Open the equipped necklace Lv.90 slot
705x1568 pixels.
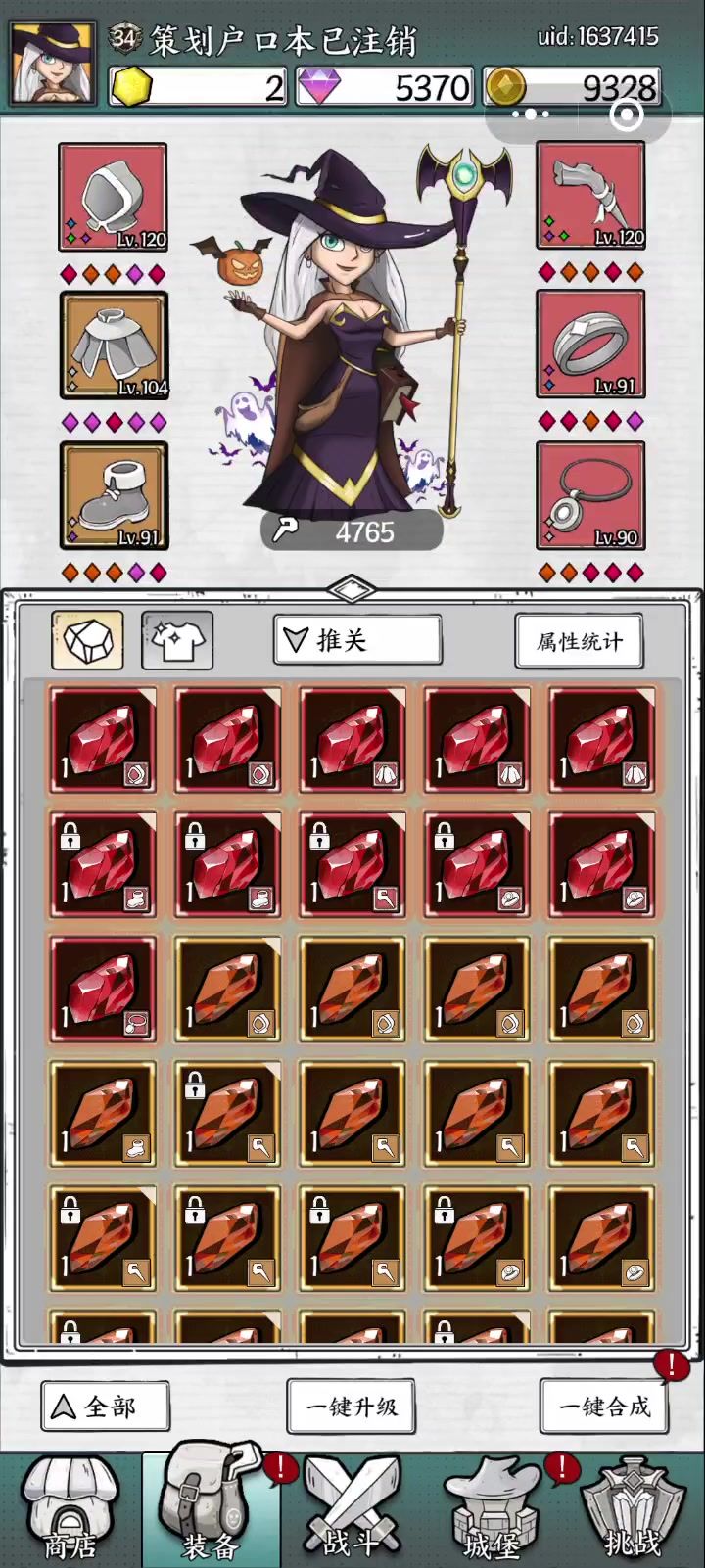click(x=590, y=495)
